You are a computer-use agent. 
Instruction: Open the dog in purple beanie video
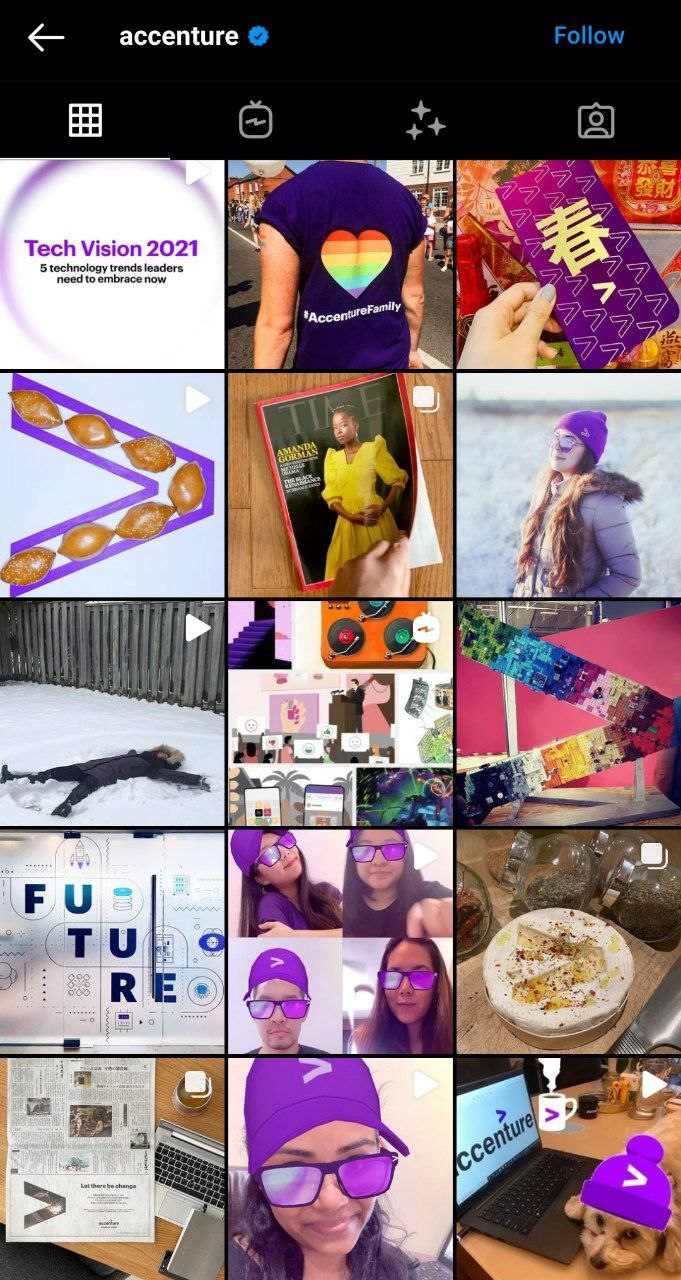pyautogui.click(x=569, y=1168)
